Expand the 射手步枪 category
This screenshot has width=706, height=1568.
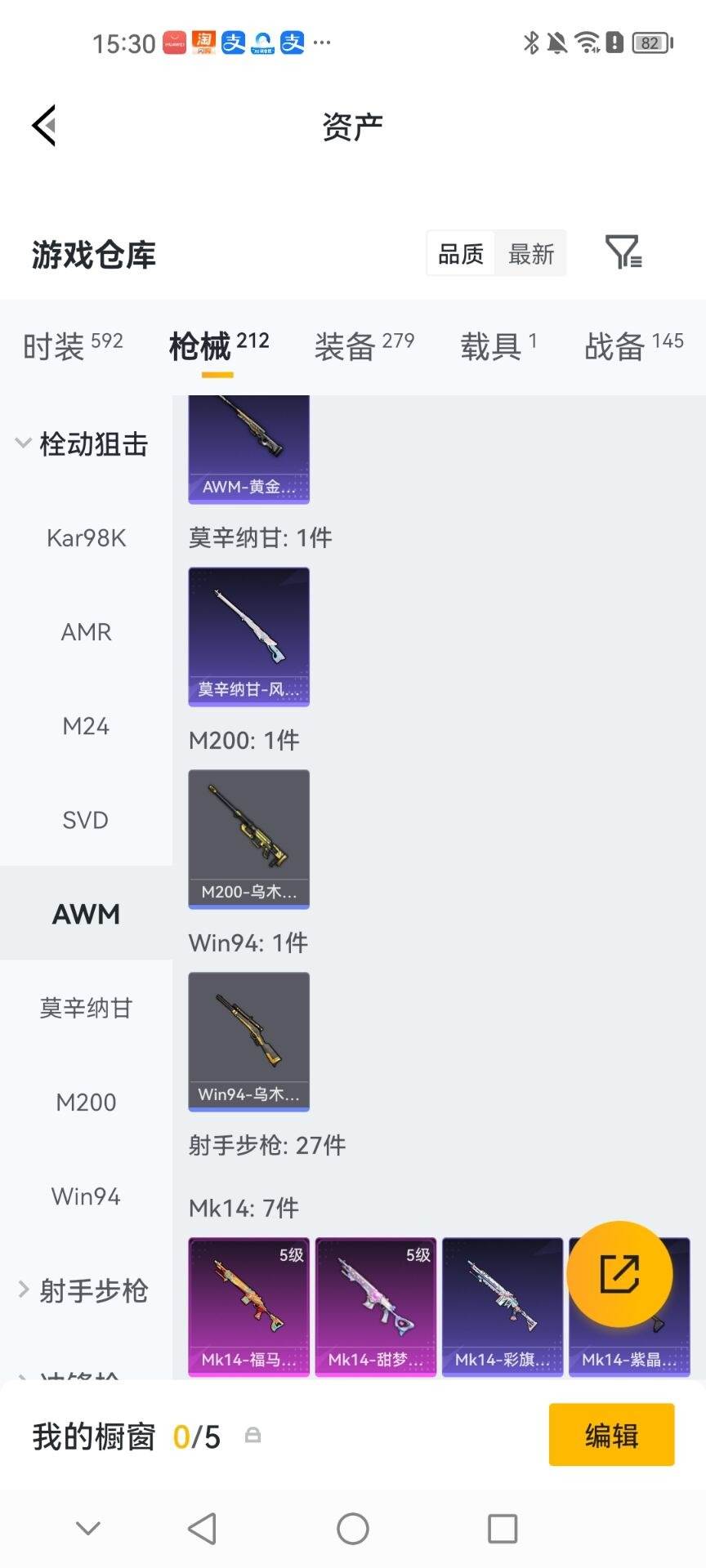[x=82, y=1290]
